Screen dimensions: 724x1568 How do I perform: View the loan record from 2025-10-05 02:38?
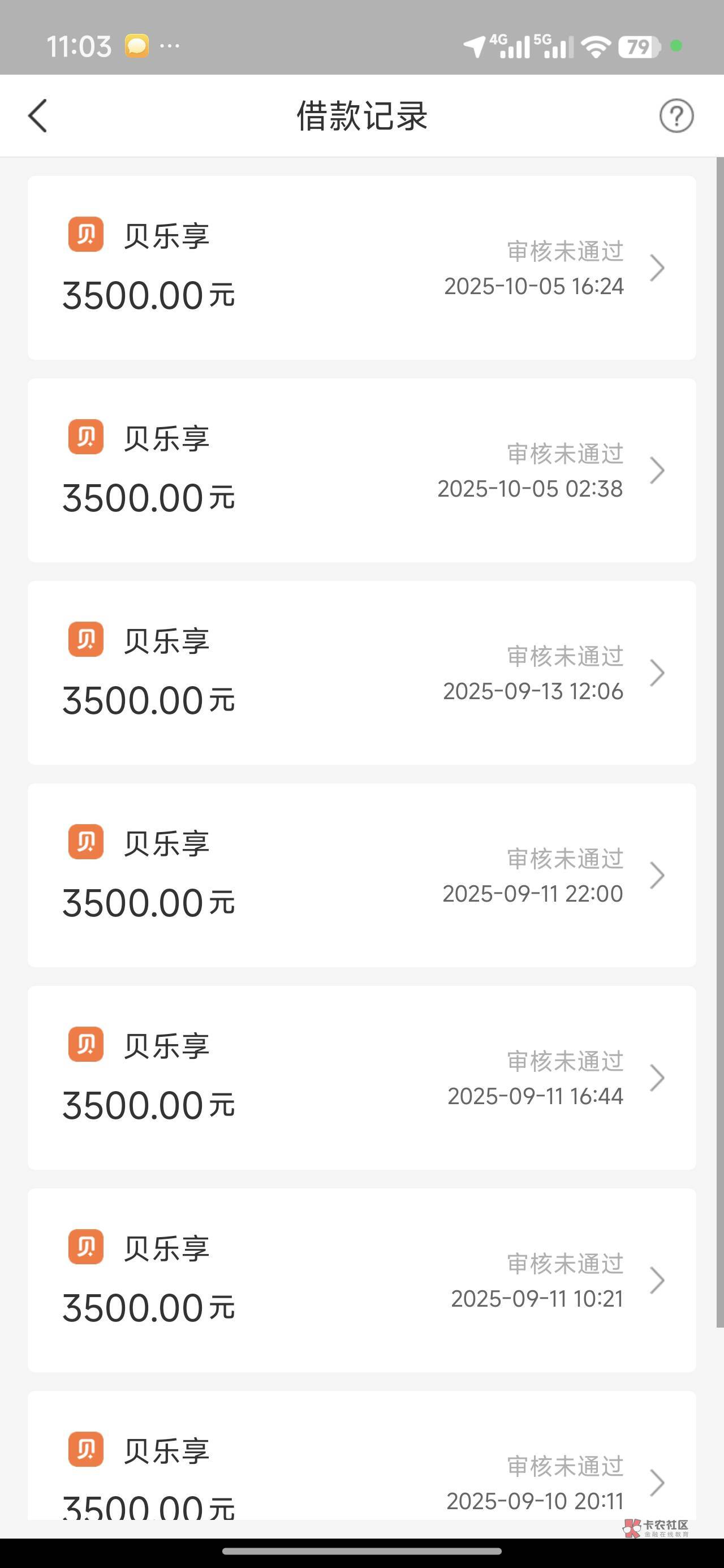(x=361, y=471)
